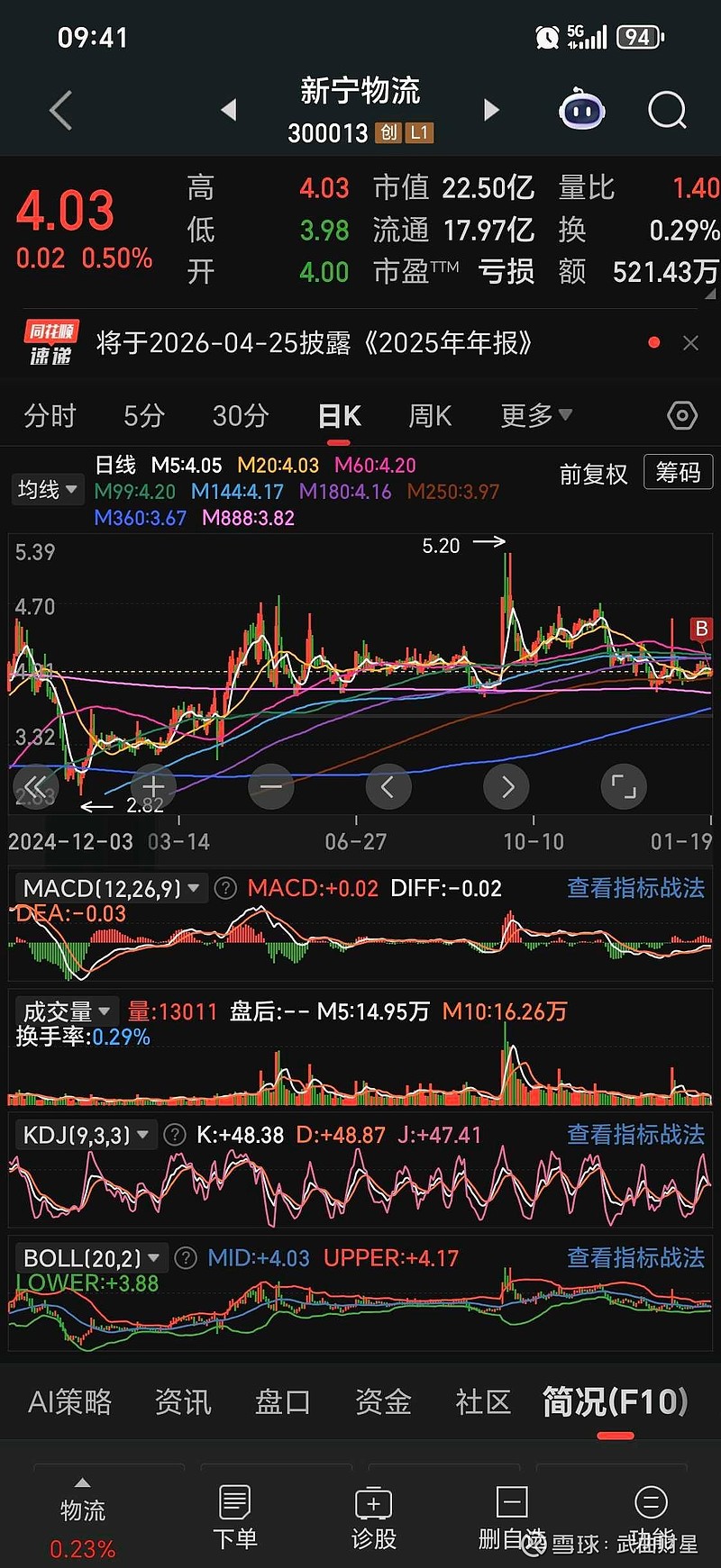Switch to the next stock
The height and width of the screenshot is (1568, 721).
tap(491, 110)
